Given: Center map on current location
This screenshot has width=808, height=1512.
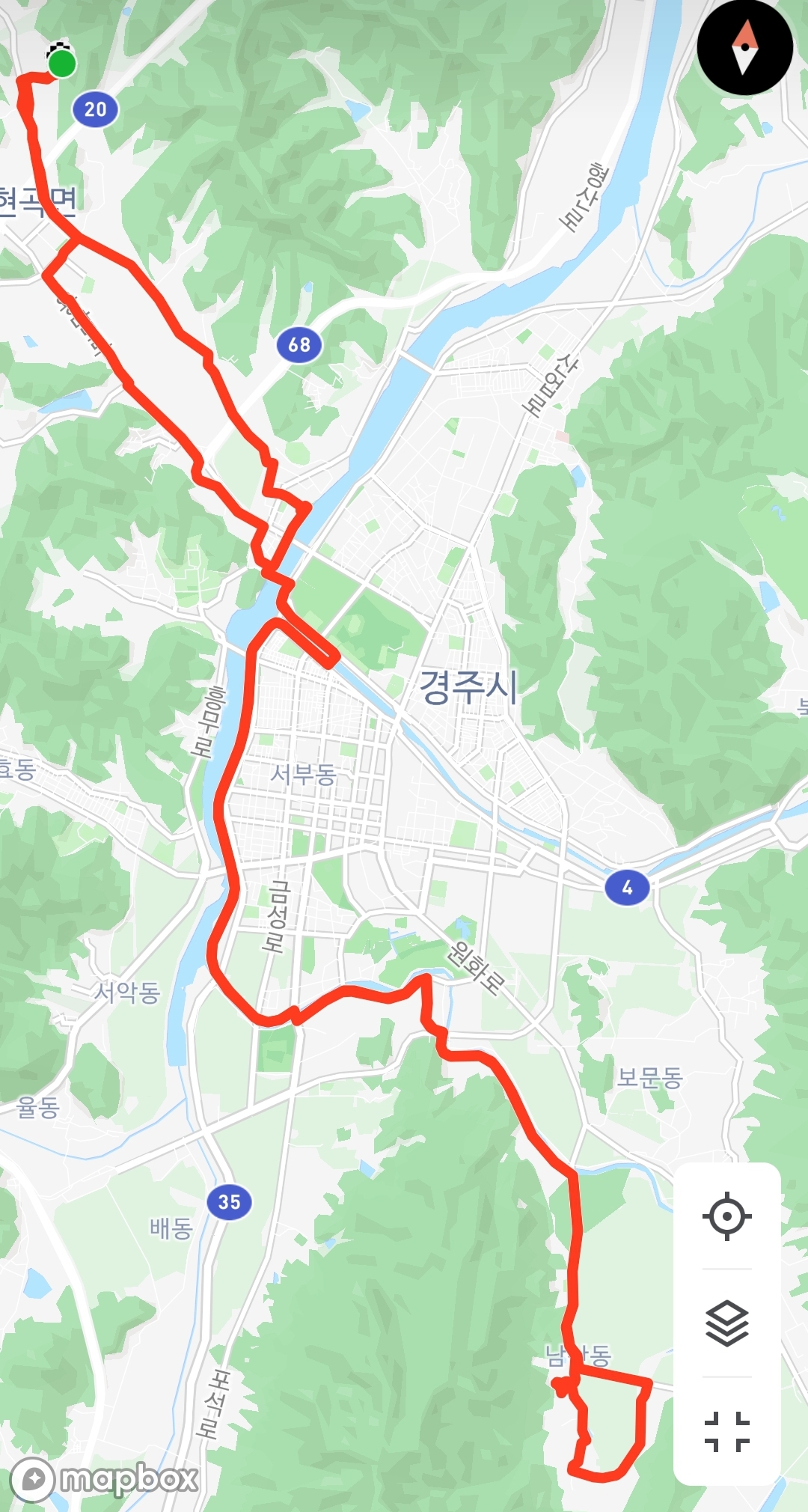Looking at the screenshot, I should tap(726, 1216).
